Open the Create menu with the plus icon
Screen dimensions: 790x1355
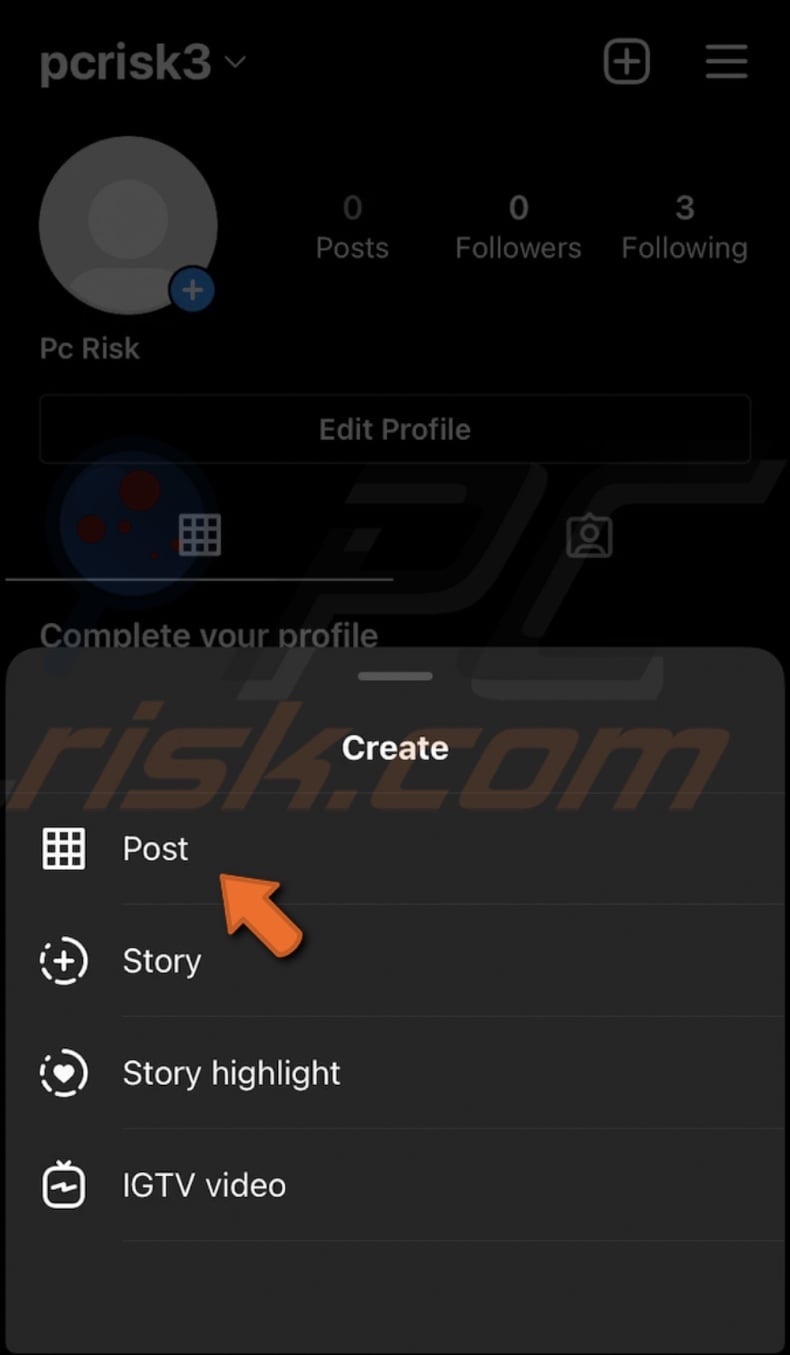tap(627, 61)
